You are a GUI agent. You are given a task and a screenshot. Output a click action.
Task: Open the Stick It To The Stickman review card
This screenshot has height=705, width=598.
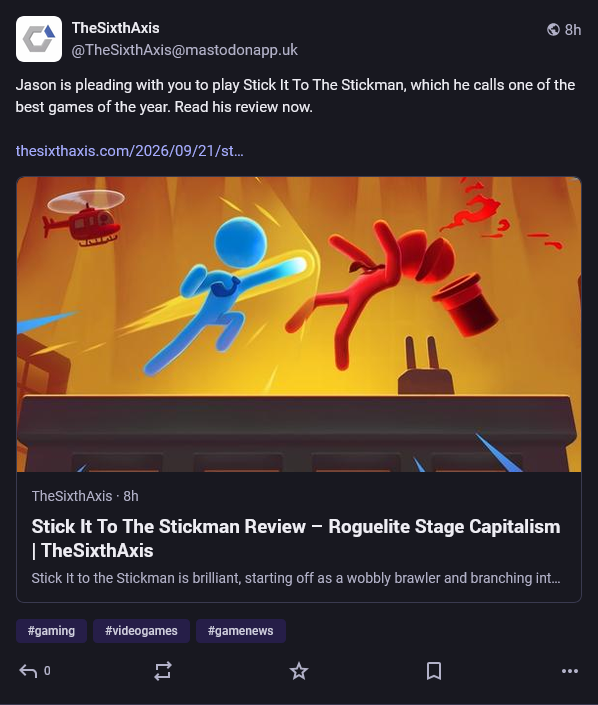(299, 389)
